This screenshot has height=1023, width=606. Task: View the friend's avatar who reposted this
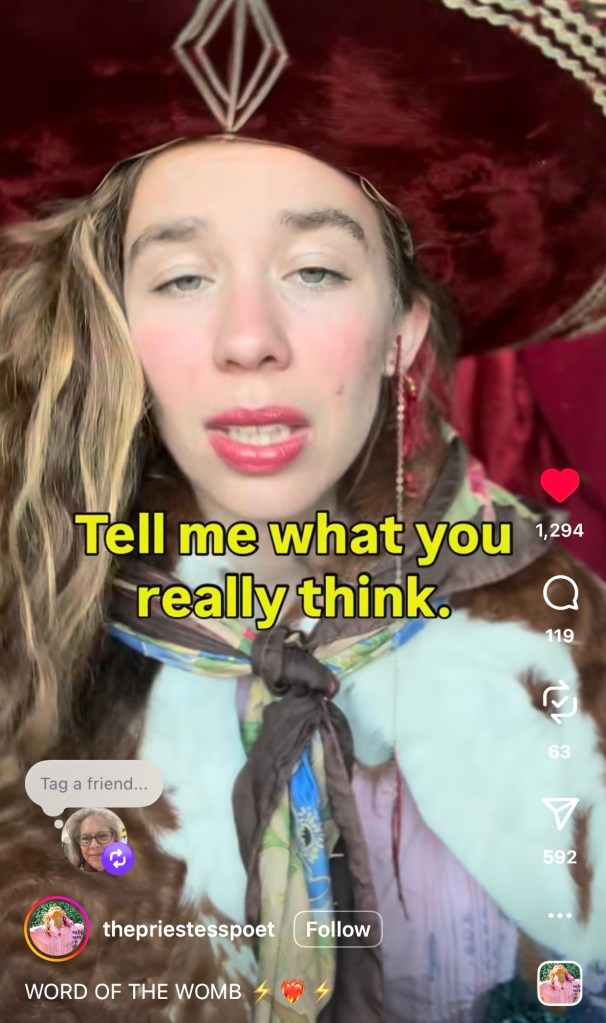pyautogui.click(x=95, y=839)
